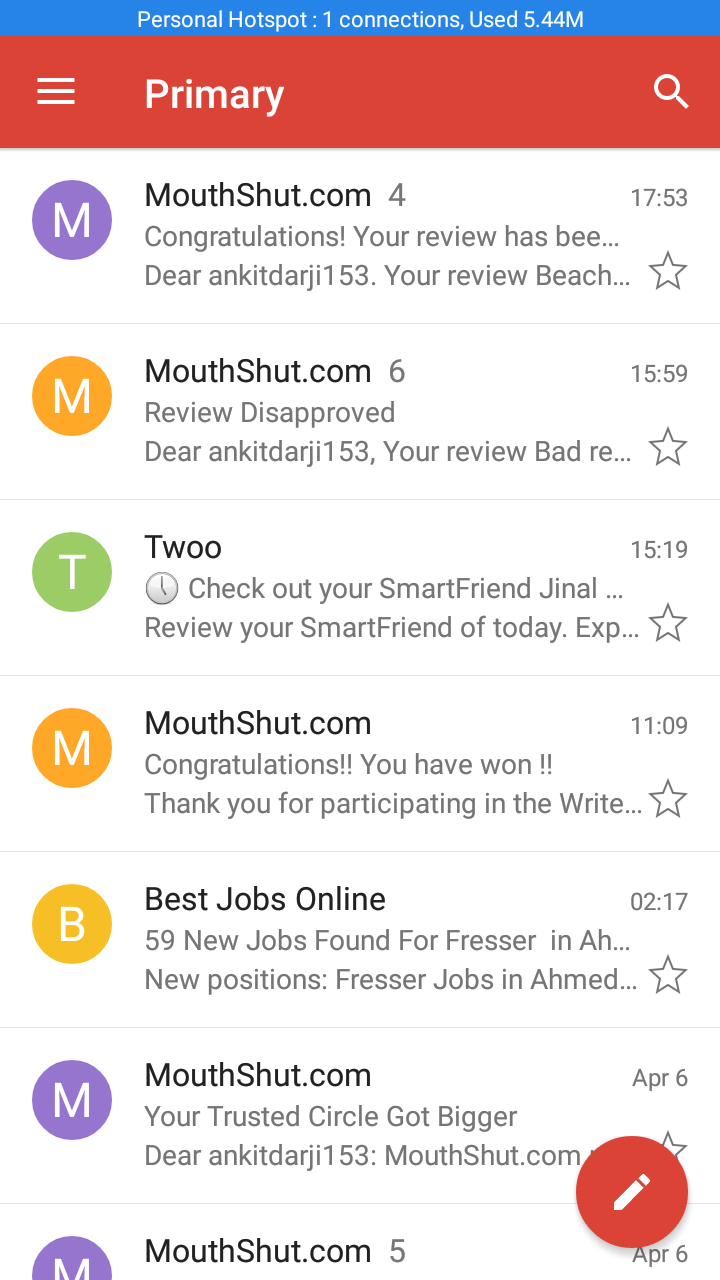Star the Best Jobs Online email

[x=667, y=975]
